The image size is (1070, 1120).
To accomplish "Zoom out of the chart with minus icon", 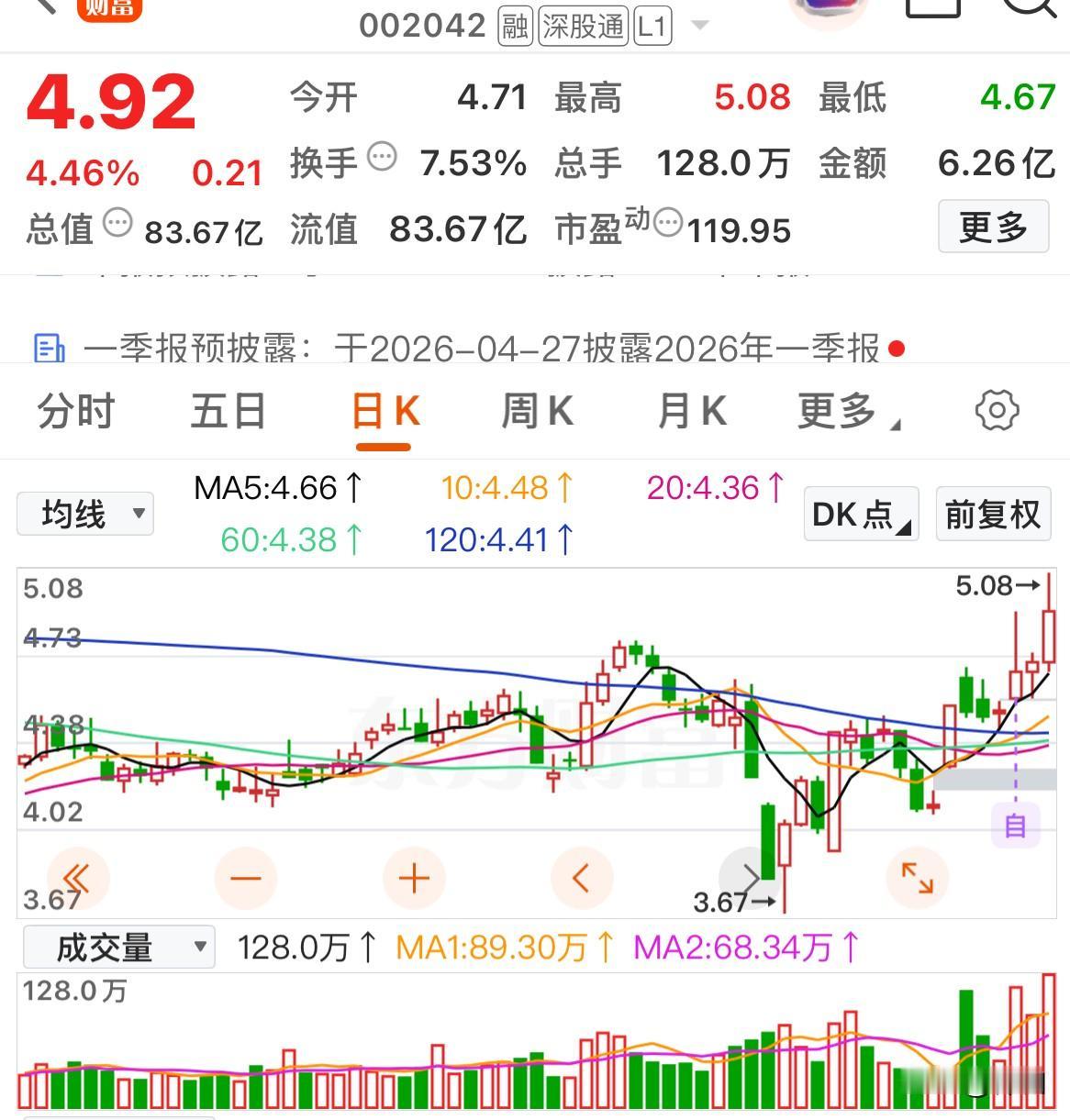I will tap(245, 878).
